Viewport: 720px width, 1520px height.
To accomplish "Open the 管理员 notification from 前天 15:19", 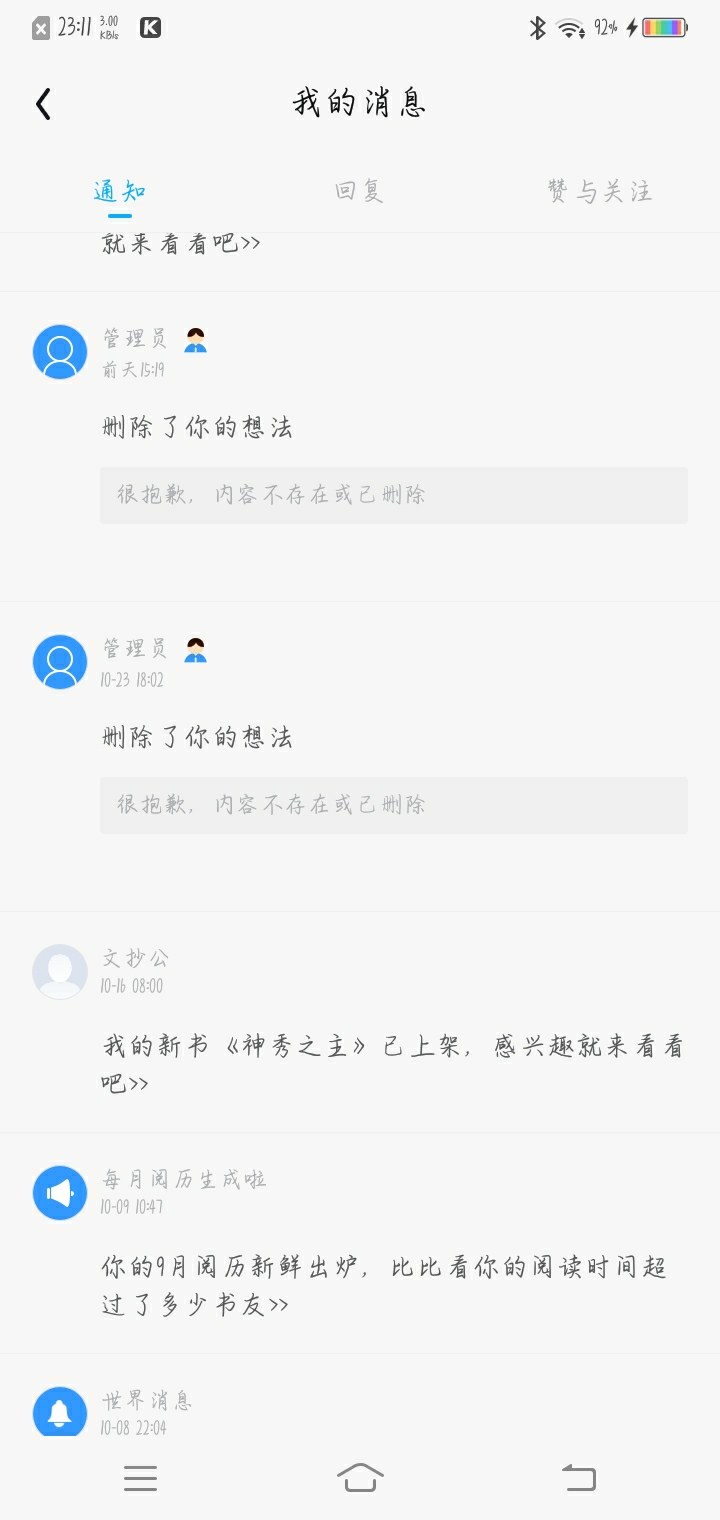I will click(360, 446).
